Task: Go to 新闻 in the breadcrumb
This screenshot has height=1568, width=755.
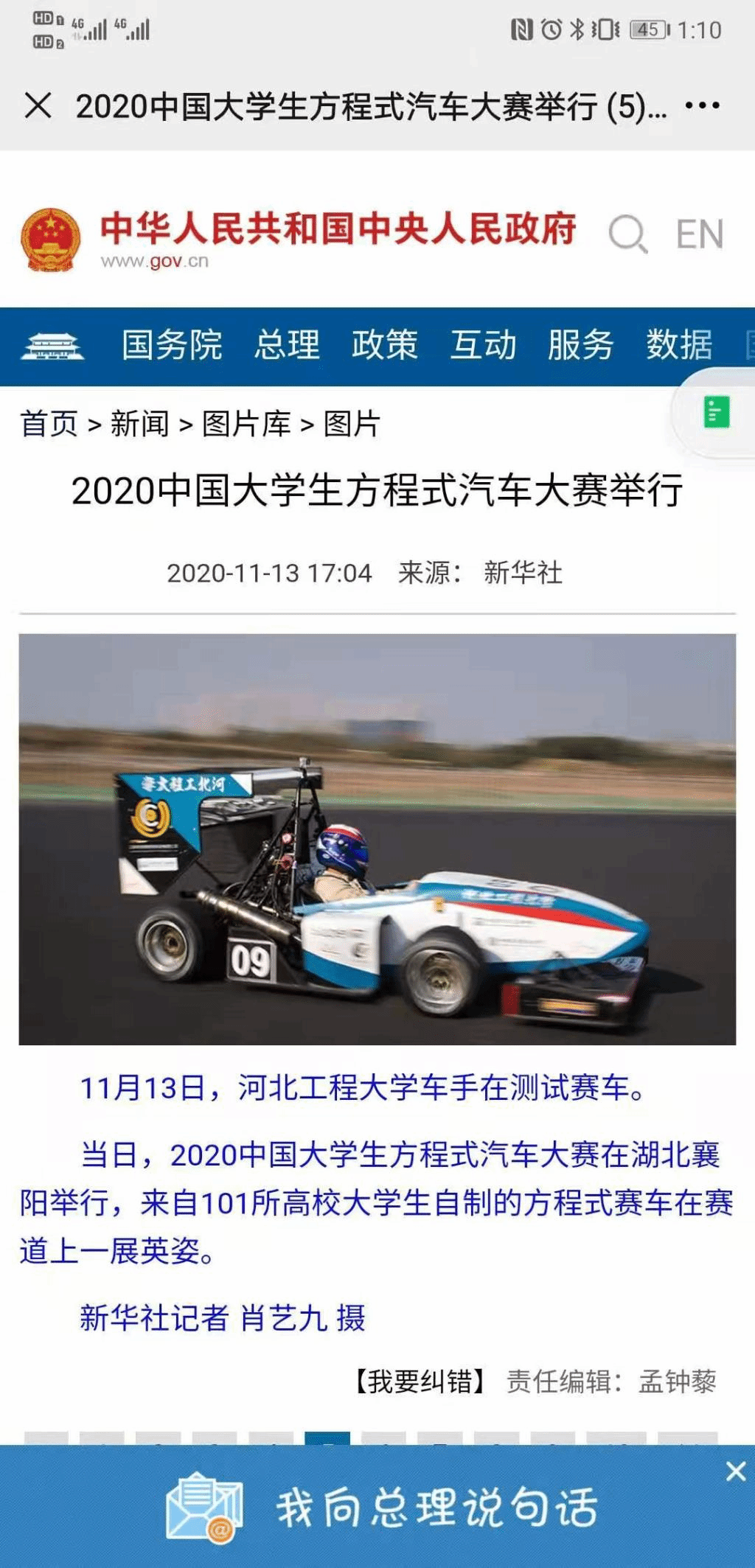Action: (x=139, y=424)
